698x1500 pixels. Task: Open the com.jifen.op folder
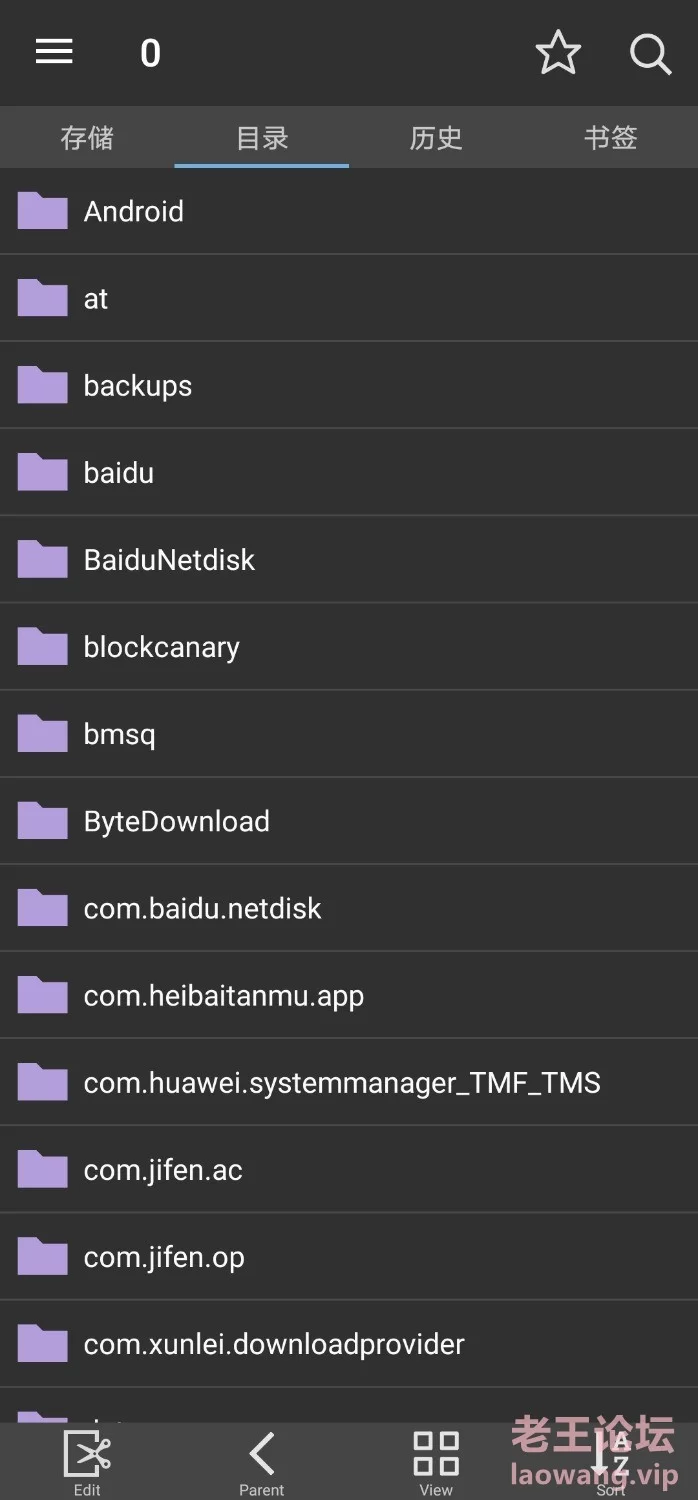349,1256
